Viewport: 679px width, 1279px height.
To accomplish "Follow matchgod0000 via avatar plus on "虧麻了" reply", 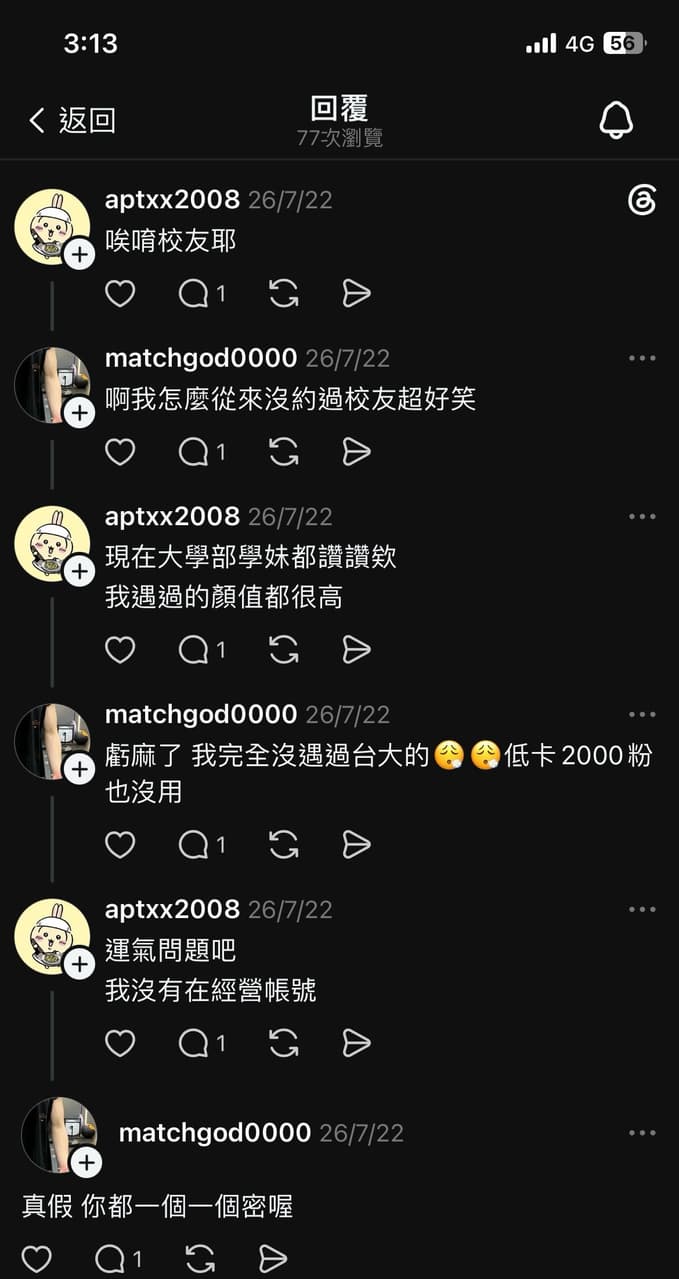I will coord(79,769).
